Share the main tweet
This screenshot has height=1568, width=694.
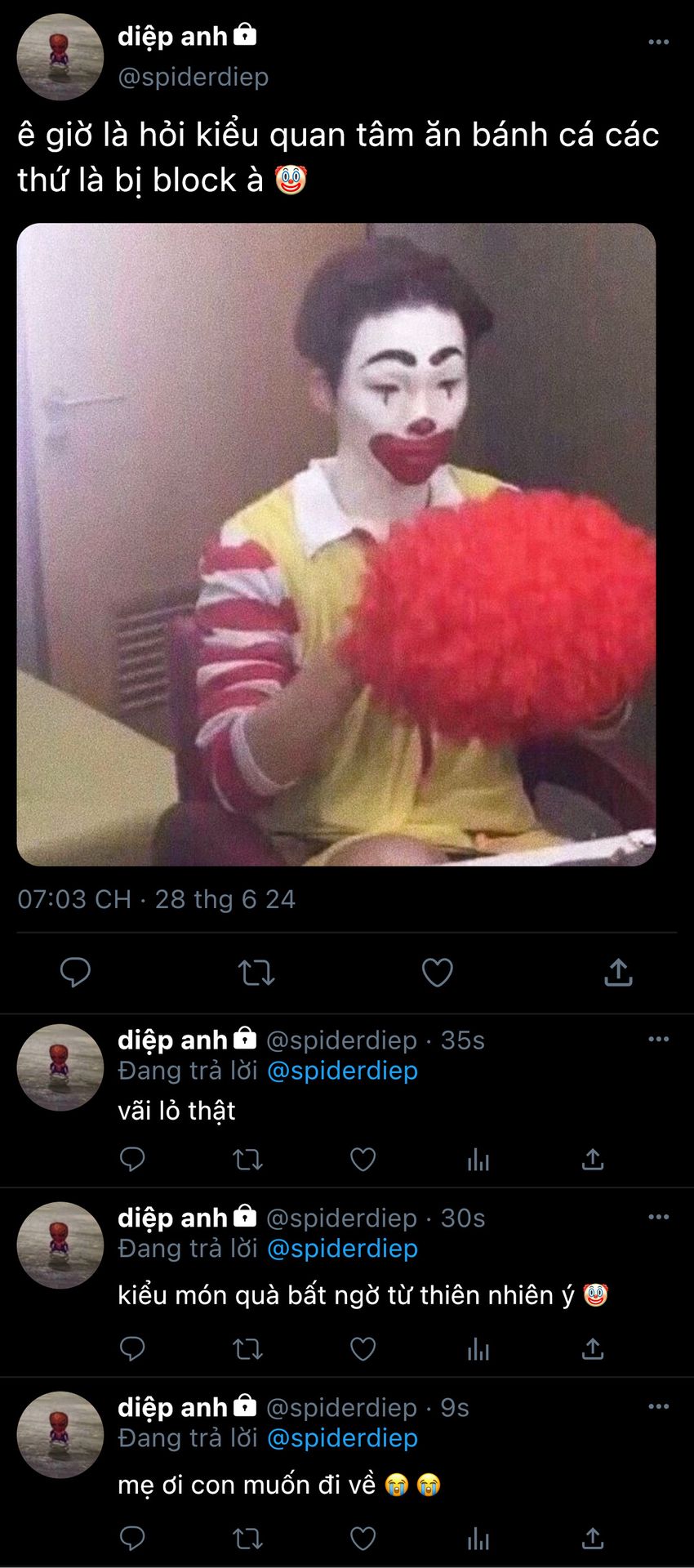[x=618, y=972]
